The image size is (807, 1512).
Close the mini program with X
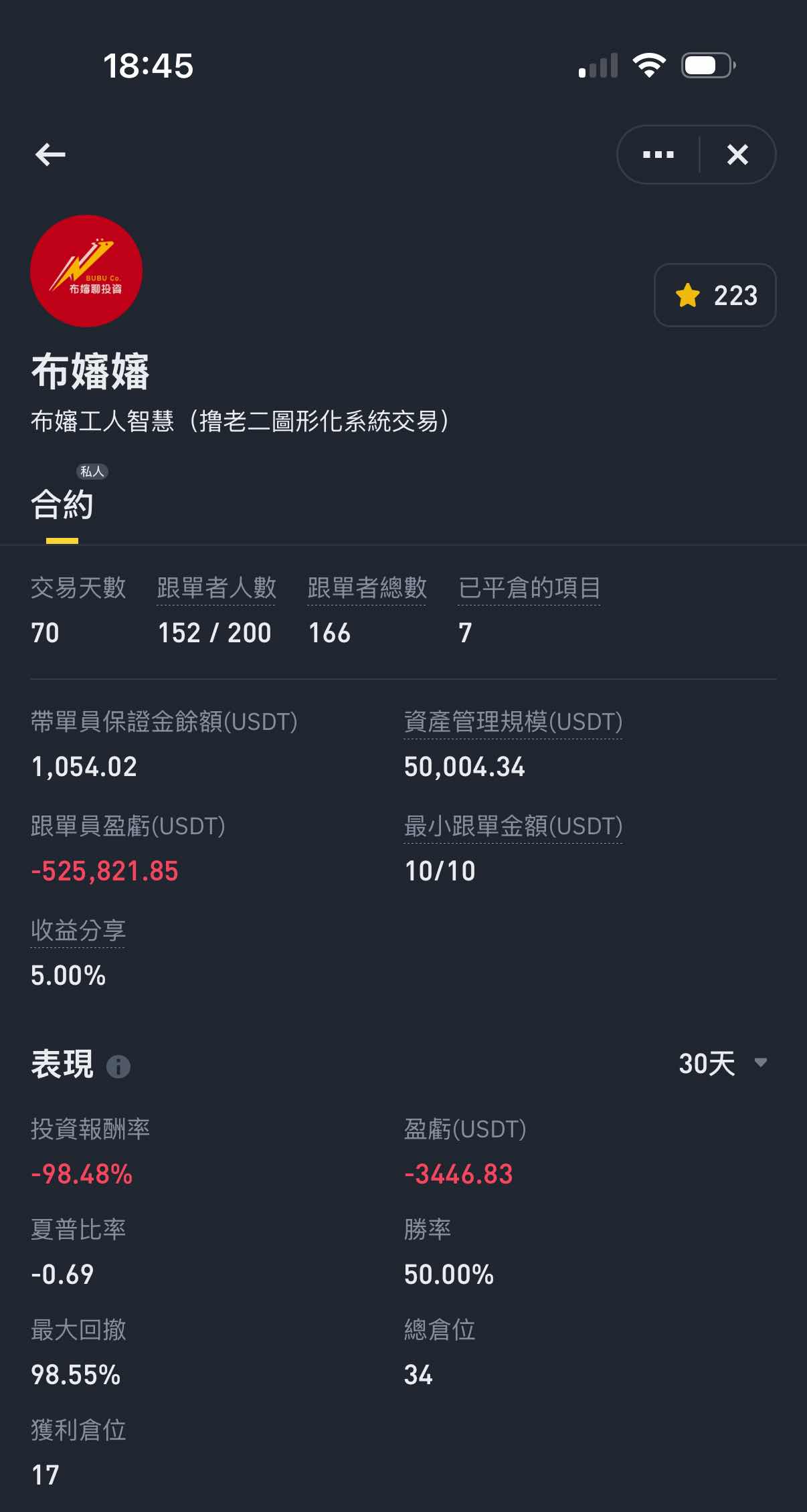737,155
